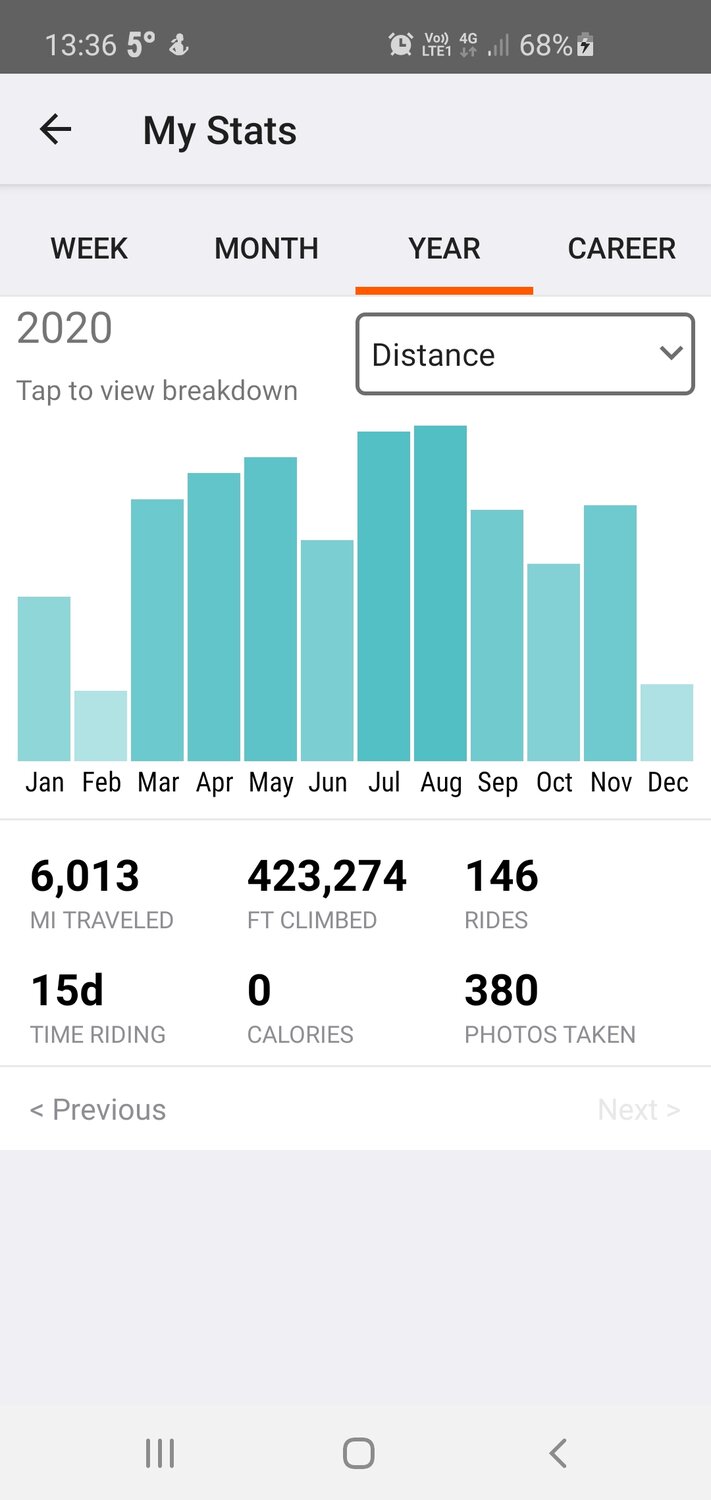Switch to the MONTH tab
711x1500 pixels.
pyautogui.click(x=266, y=248)
